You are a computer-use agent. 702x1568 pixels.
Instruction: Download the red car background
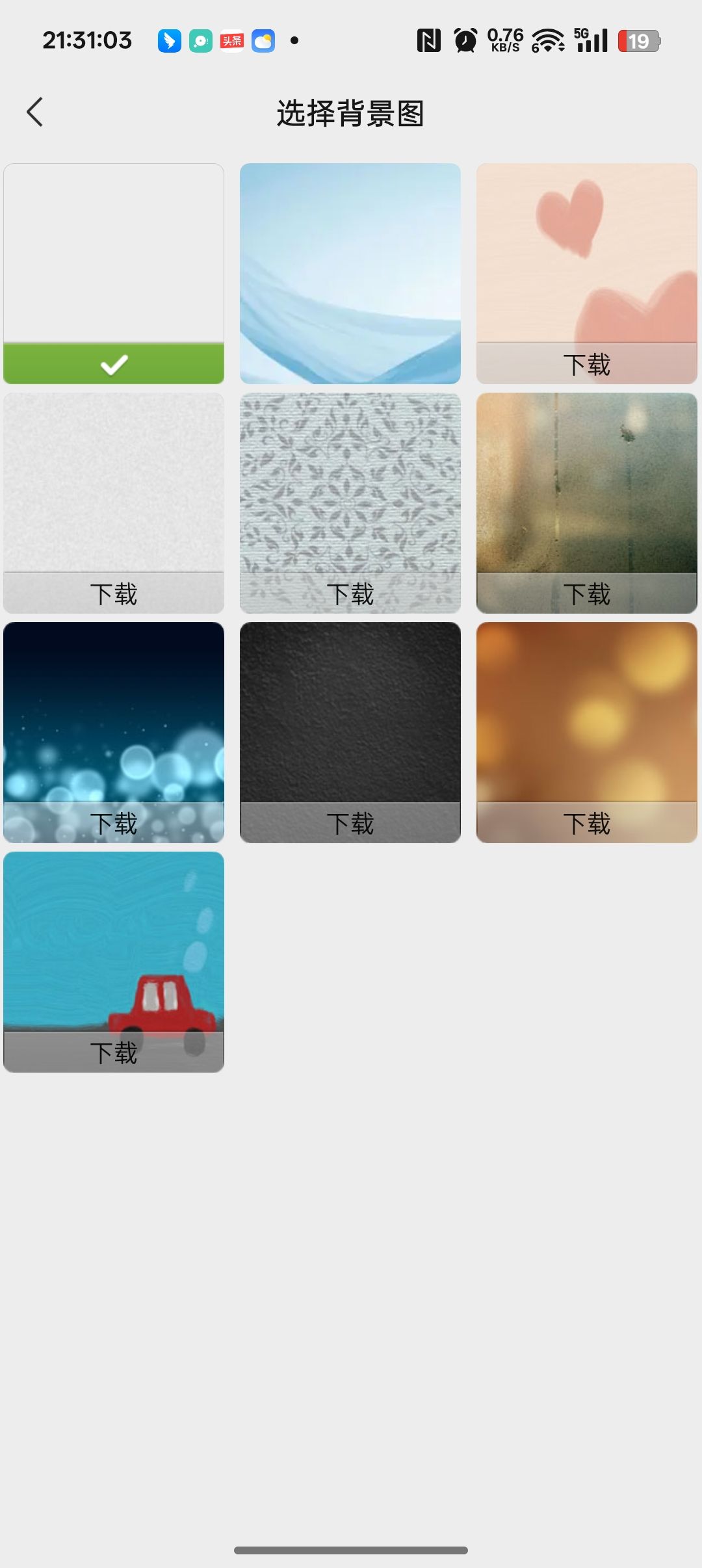[114, 1052]
